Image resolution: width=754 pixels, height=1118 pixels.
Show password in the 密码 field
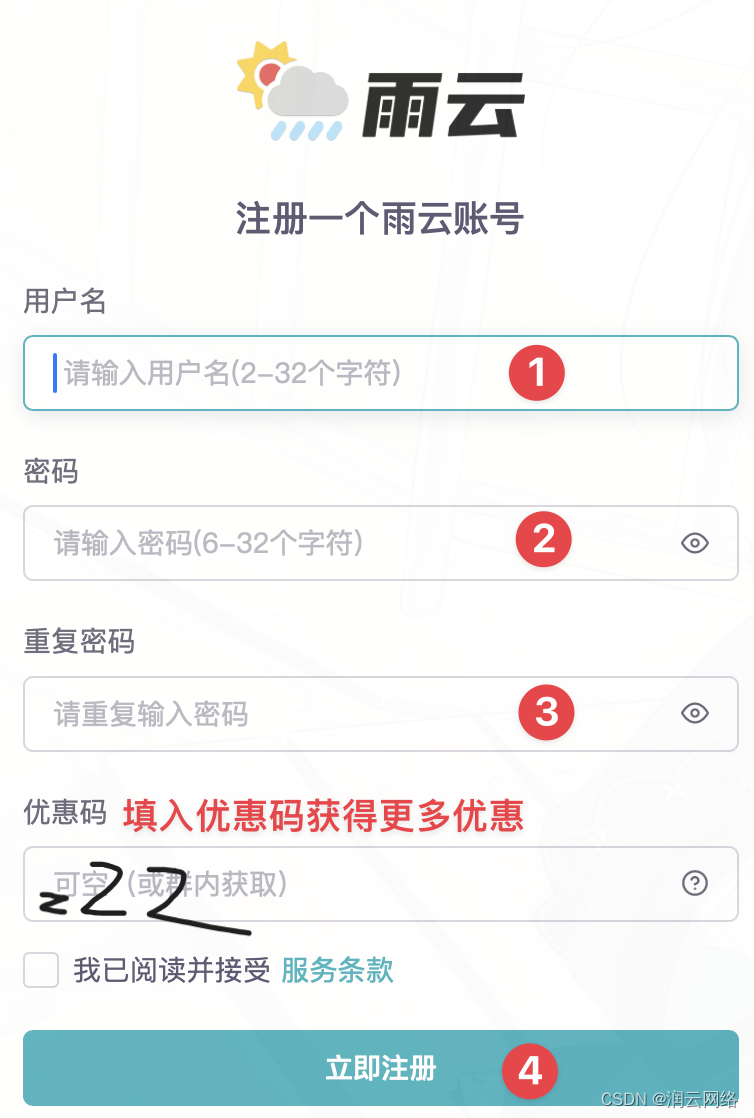coord(695,543)
